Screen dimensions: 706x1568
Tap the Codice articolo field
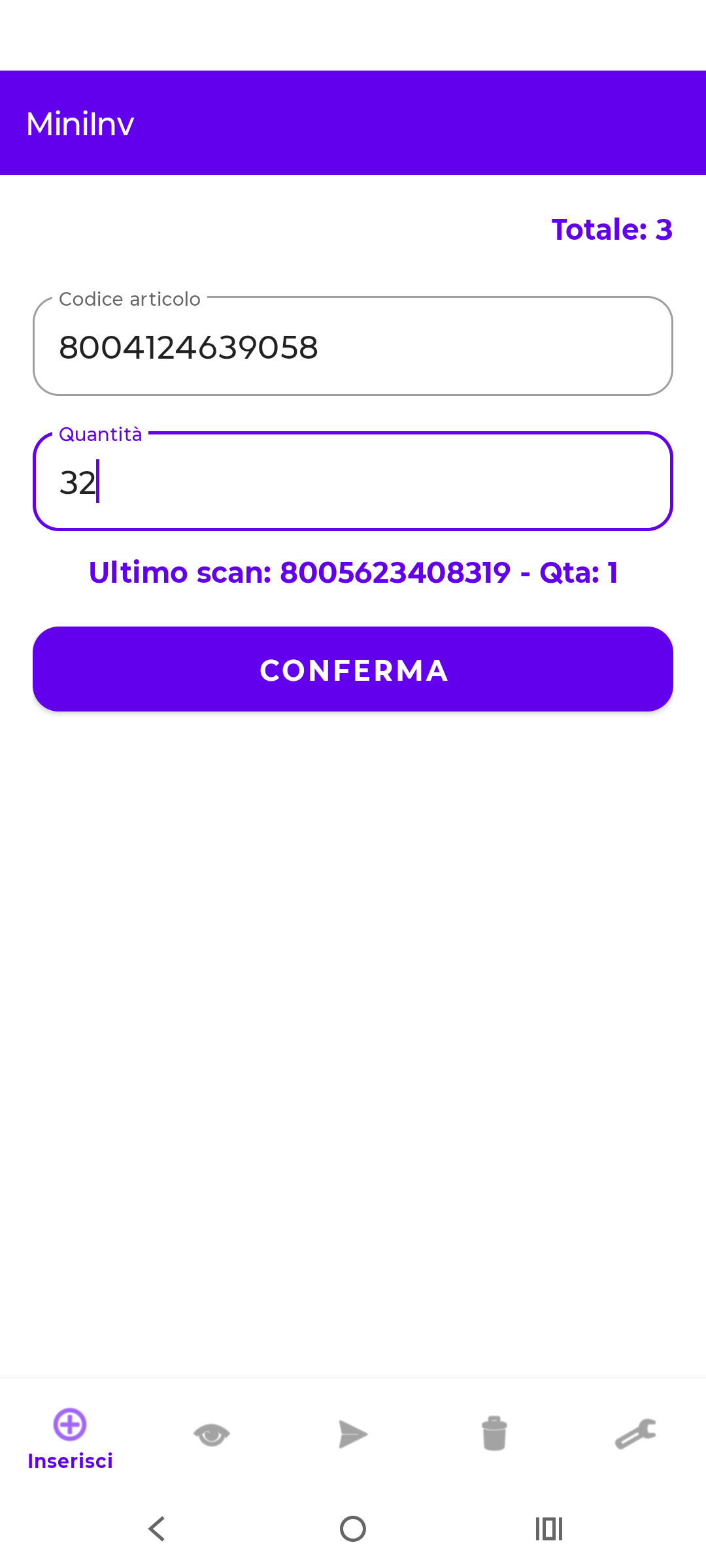pos(353,346)
